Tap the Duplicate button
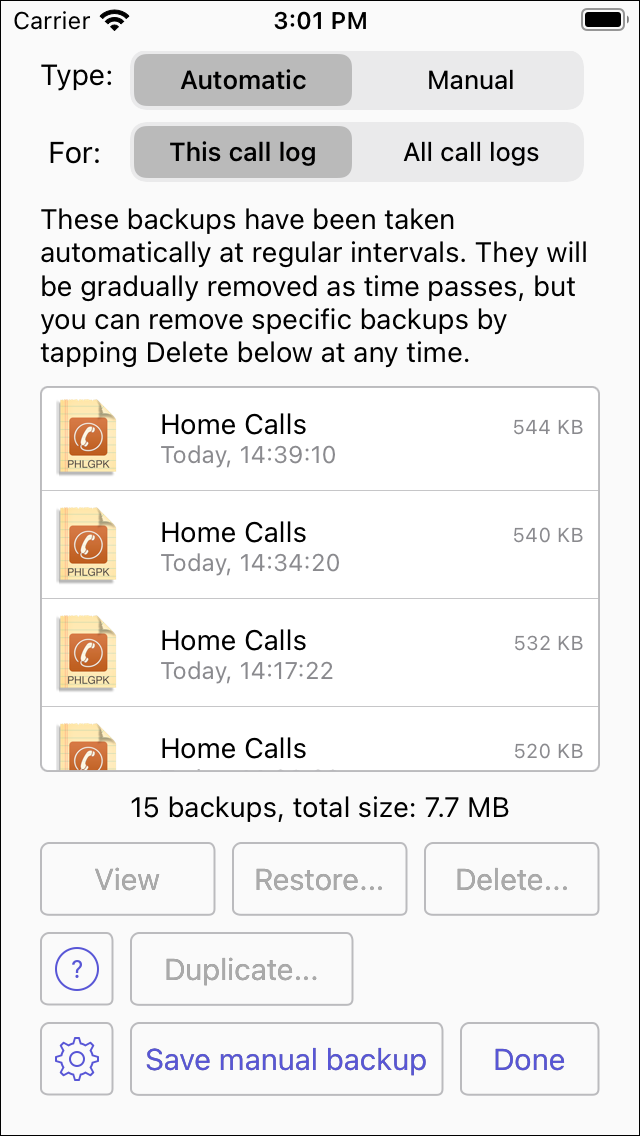Screen dimensions: 640x1136 (242, 969)
